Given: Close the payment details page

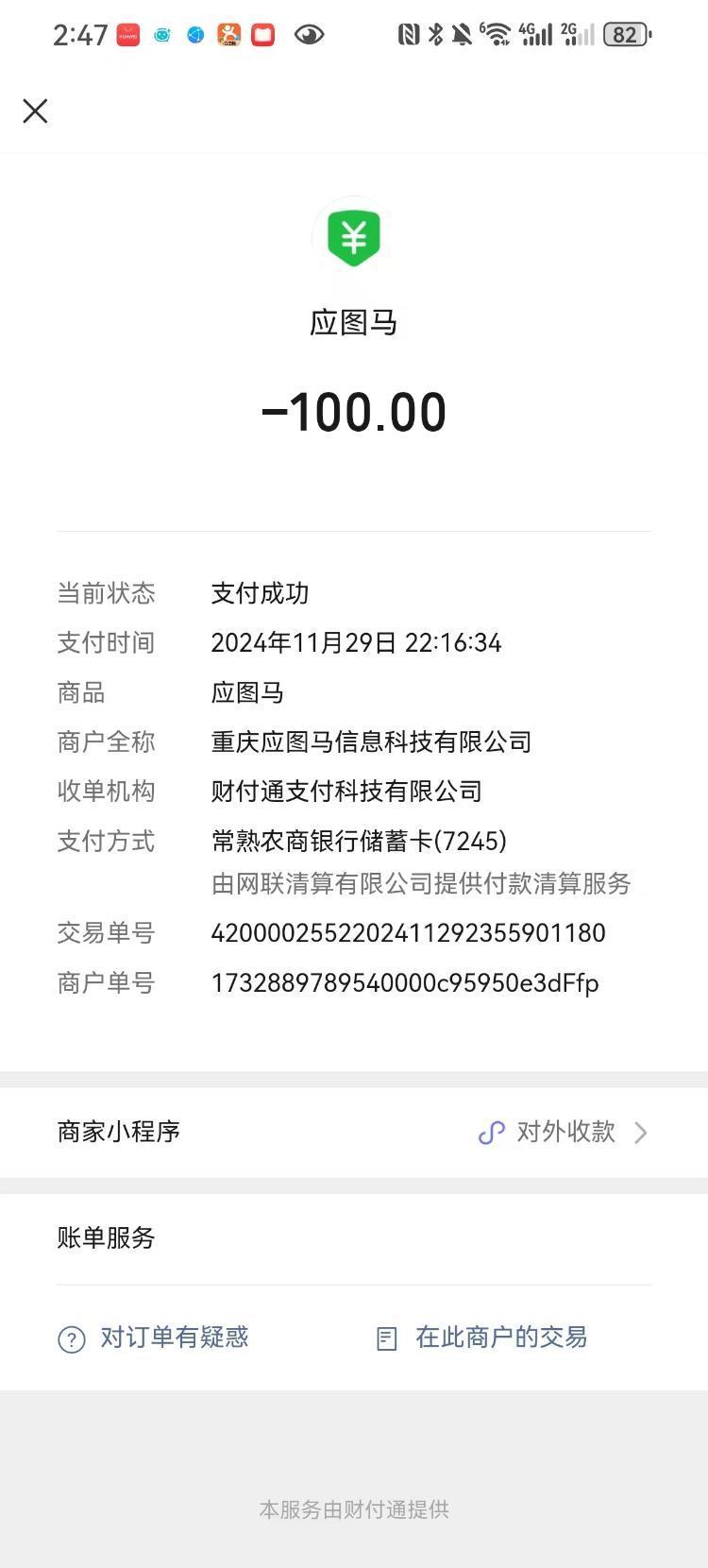Looking at the screenshot, I should coord(35,111).
